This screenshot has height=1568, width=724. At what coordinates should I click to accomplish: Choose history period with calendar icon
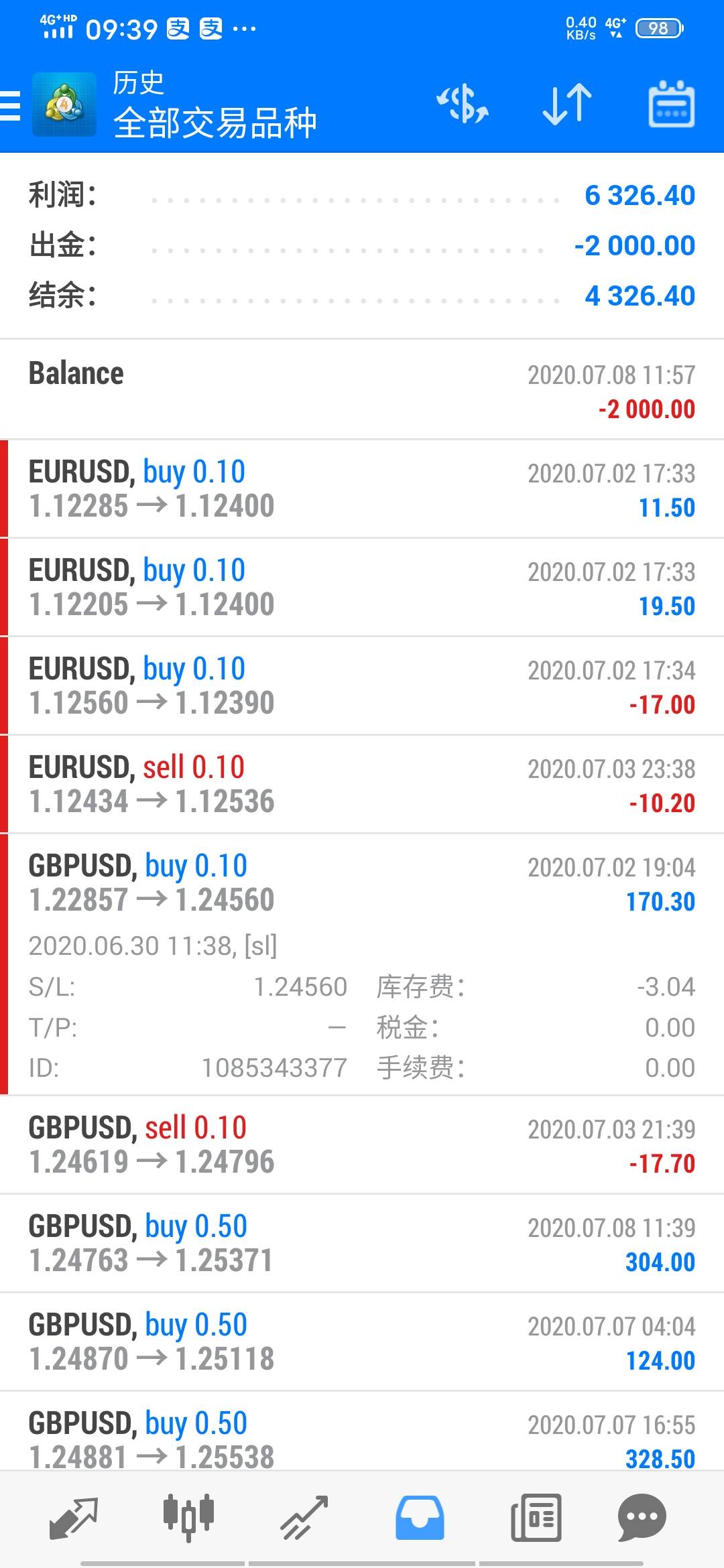pyautogui.click(x=671, y=105)
